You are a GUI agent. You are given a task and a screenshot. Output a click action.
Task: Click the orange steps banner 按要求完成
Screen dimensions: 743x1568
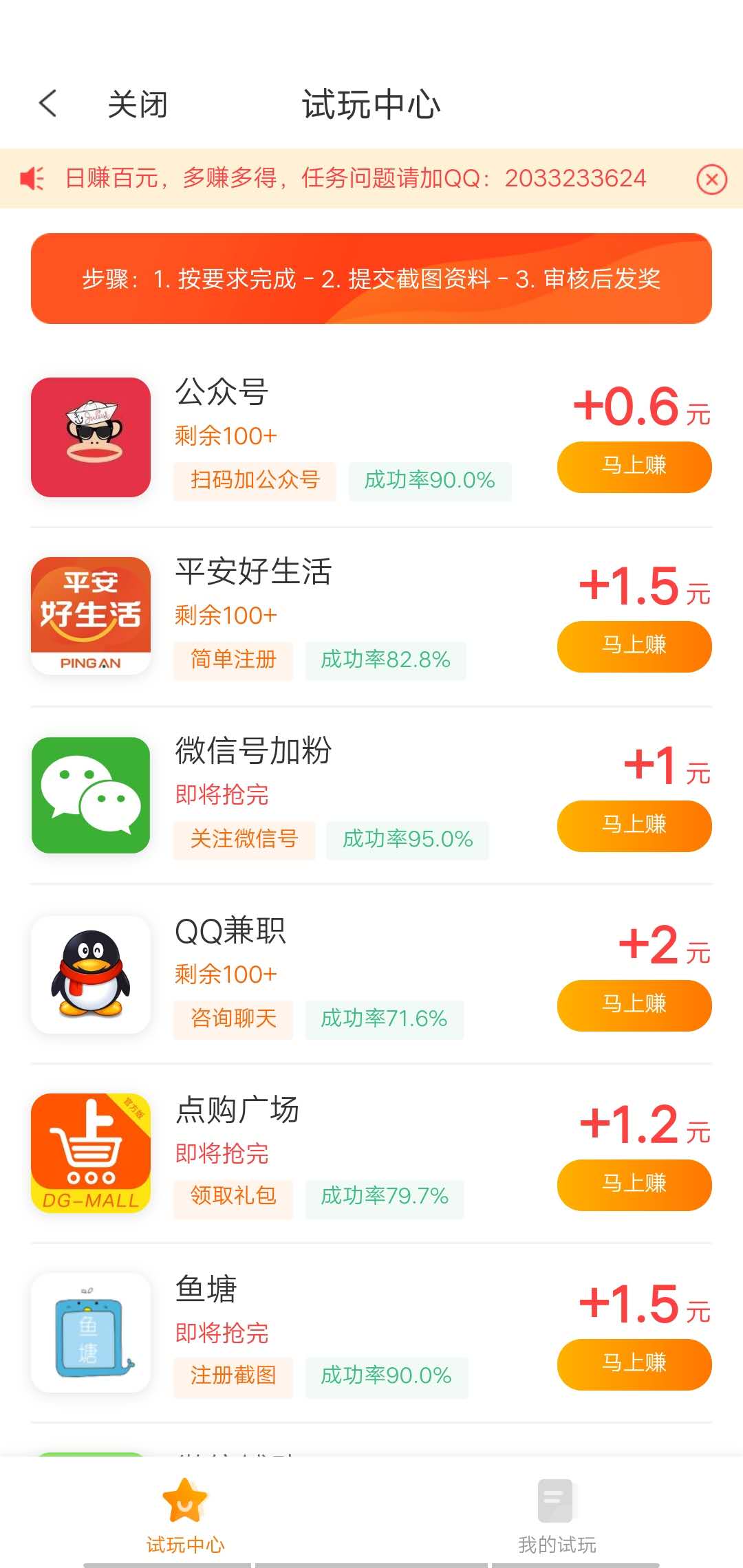coord(371,280)
